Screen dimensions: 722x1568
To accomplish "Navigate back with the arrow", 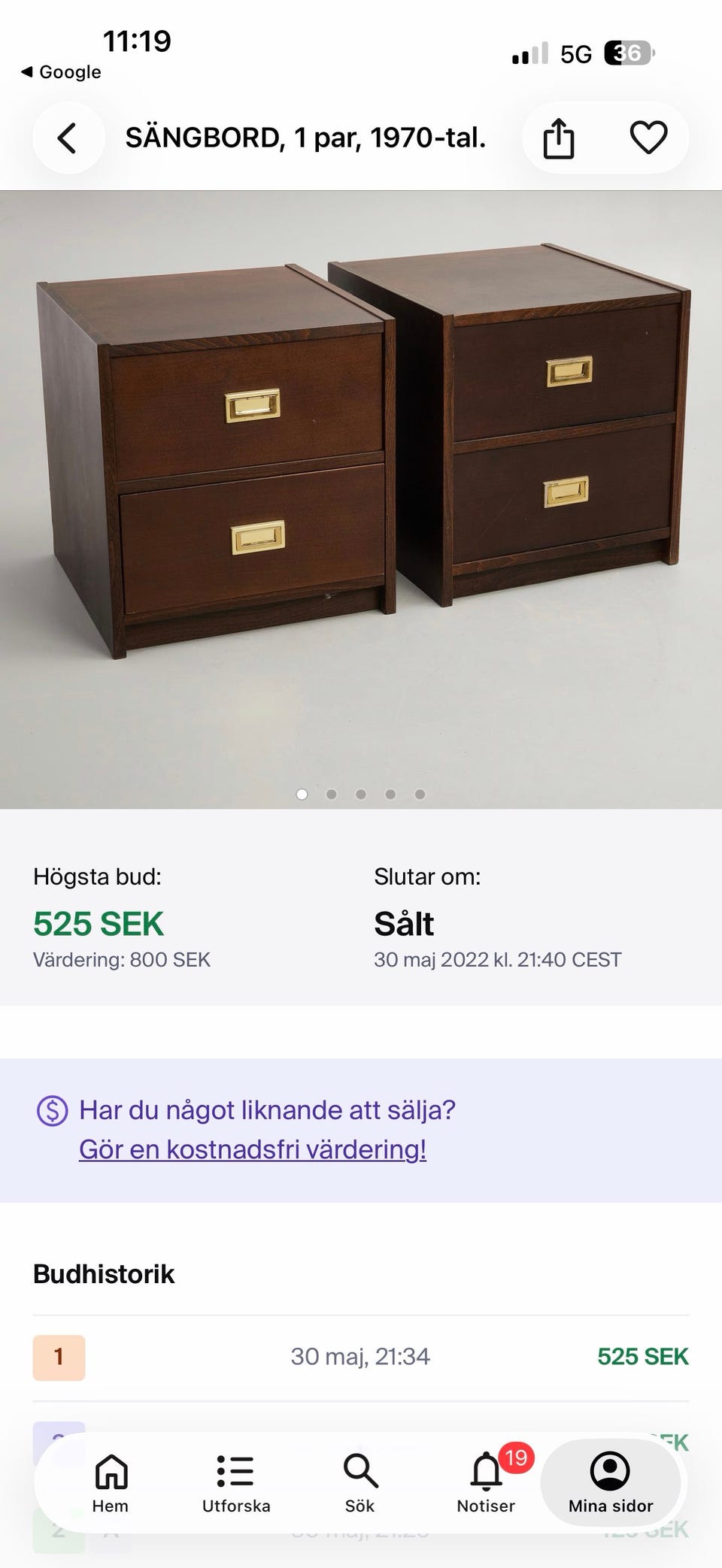I will tap(67, 138).
